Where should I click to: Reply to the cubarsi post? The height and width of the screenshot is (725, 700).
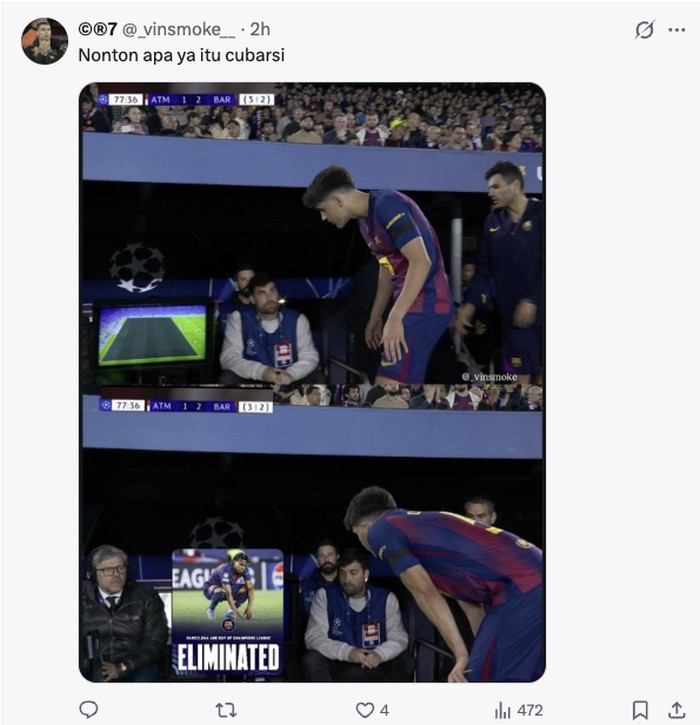tap(89, 709)
